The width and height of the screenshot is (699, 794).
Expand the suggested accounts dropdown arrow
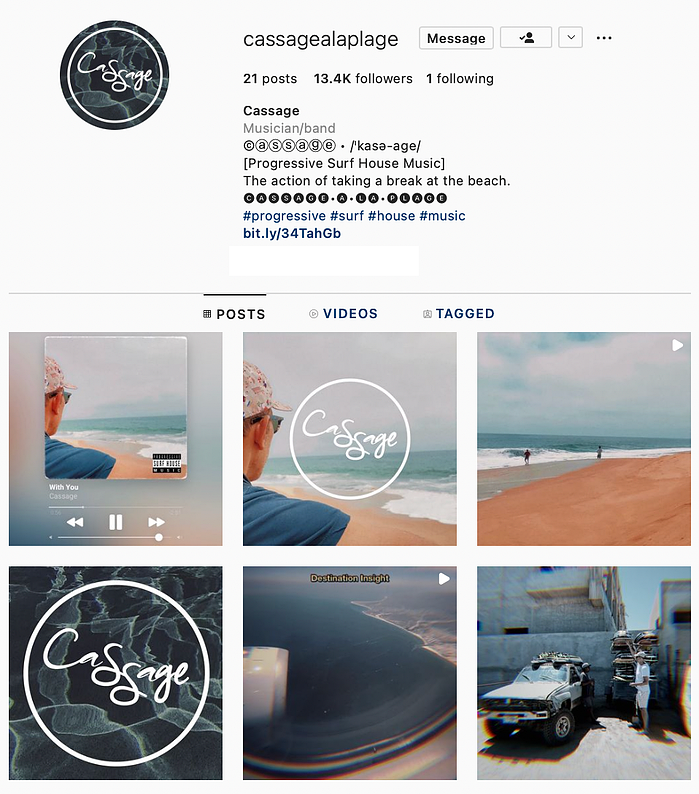[570, 38]
